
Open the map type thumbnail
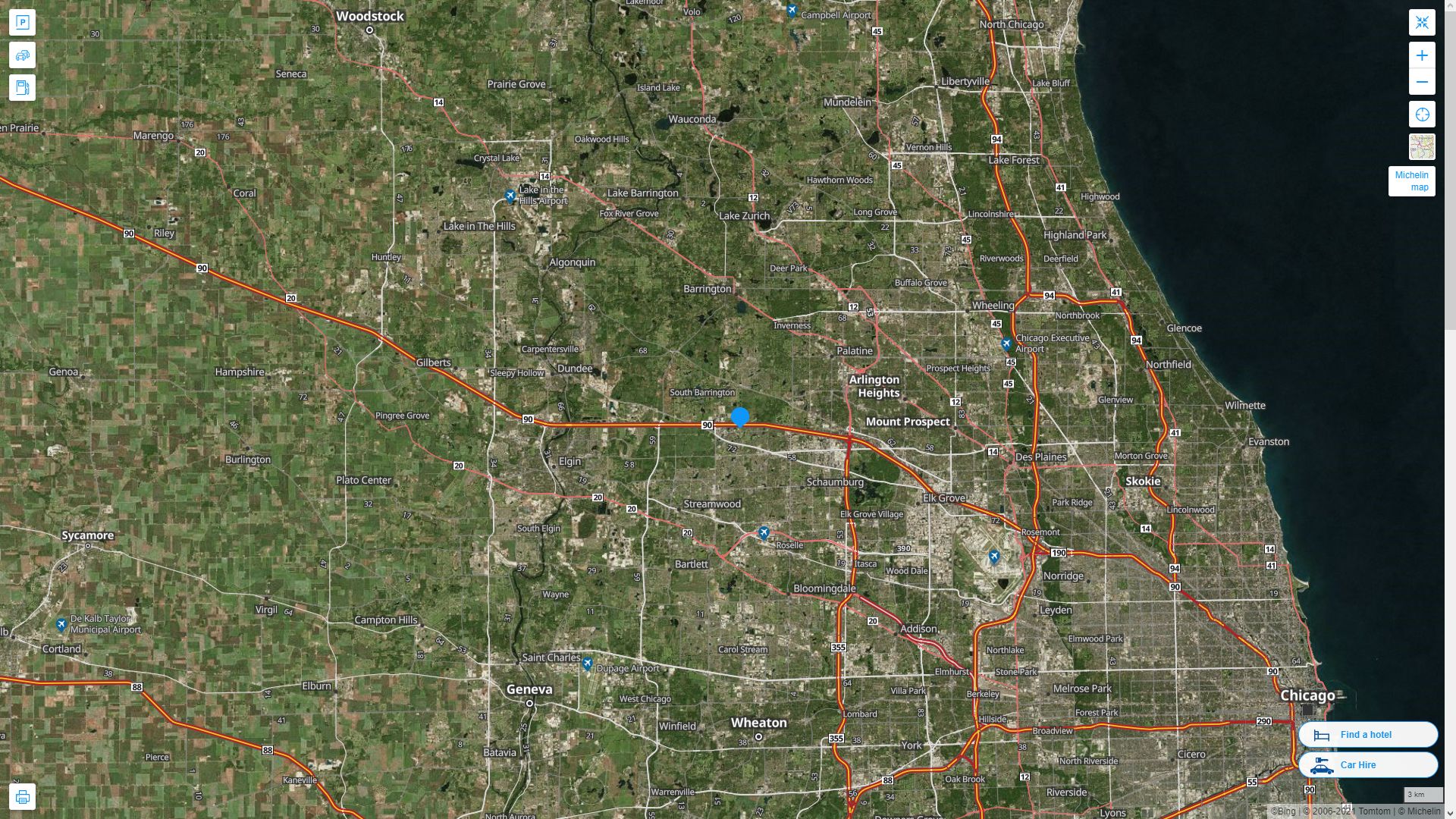1422,147
